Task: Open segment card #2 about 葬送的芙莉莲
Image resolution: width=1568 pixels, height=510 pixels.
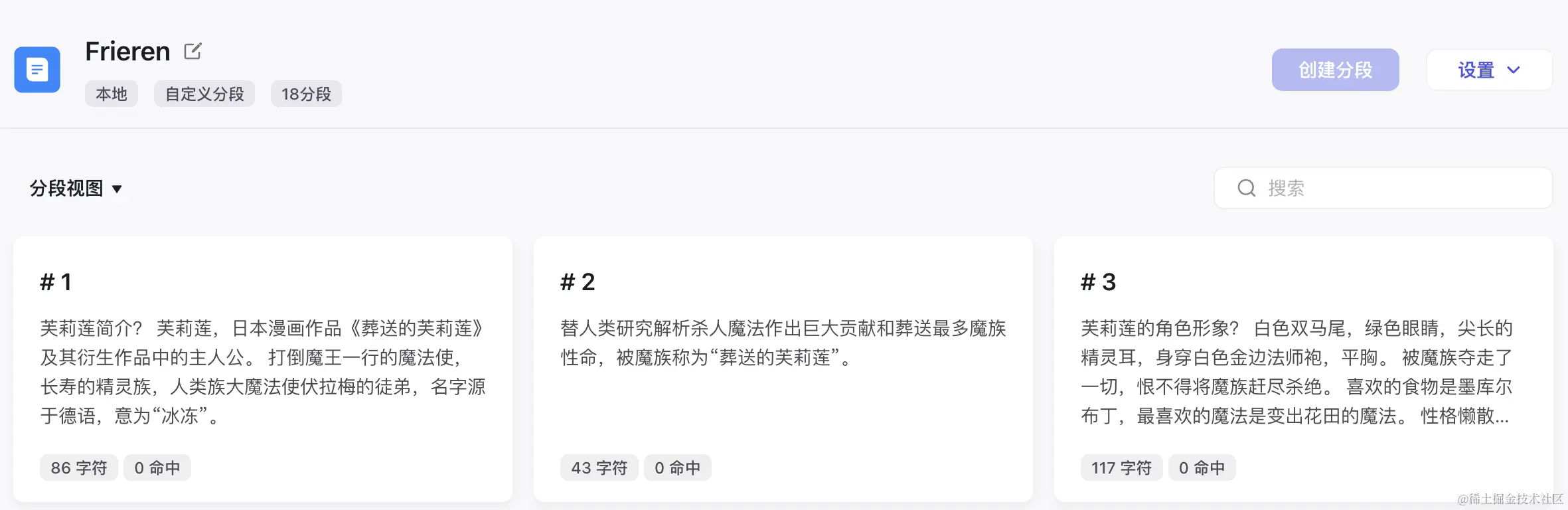Action: point(783,369)
